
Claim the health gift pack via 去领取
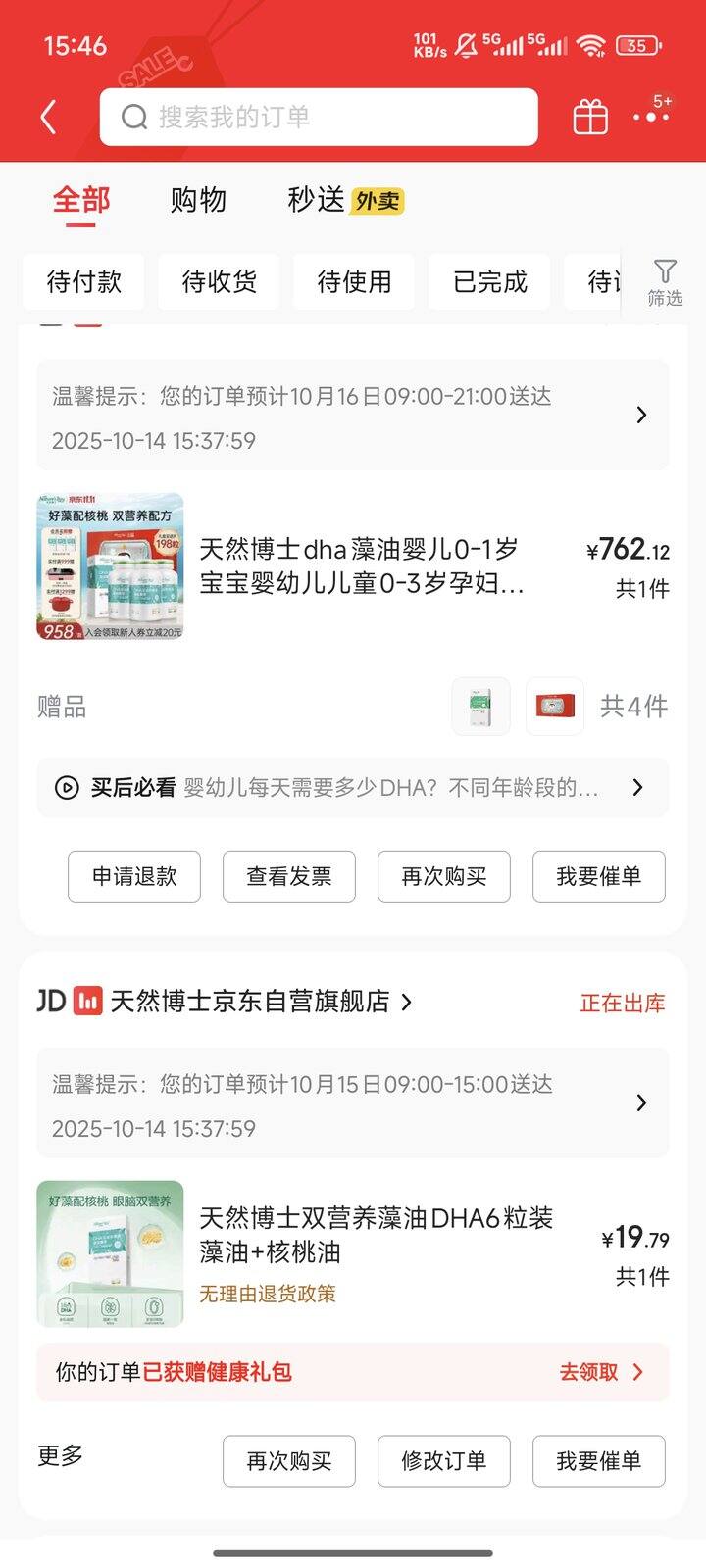pos(600,1372)
